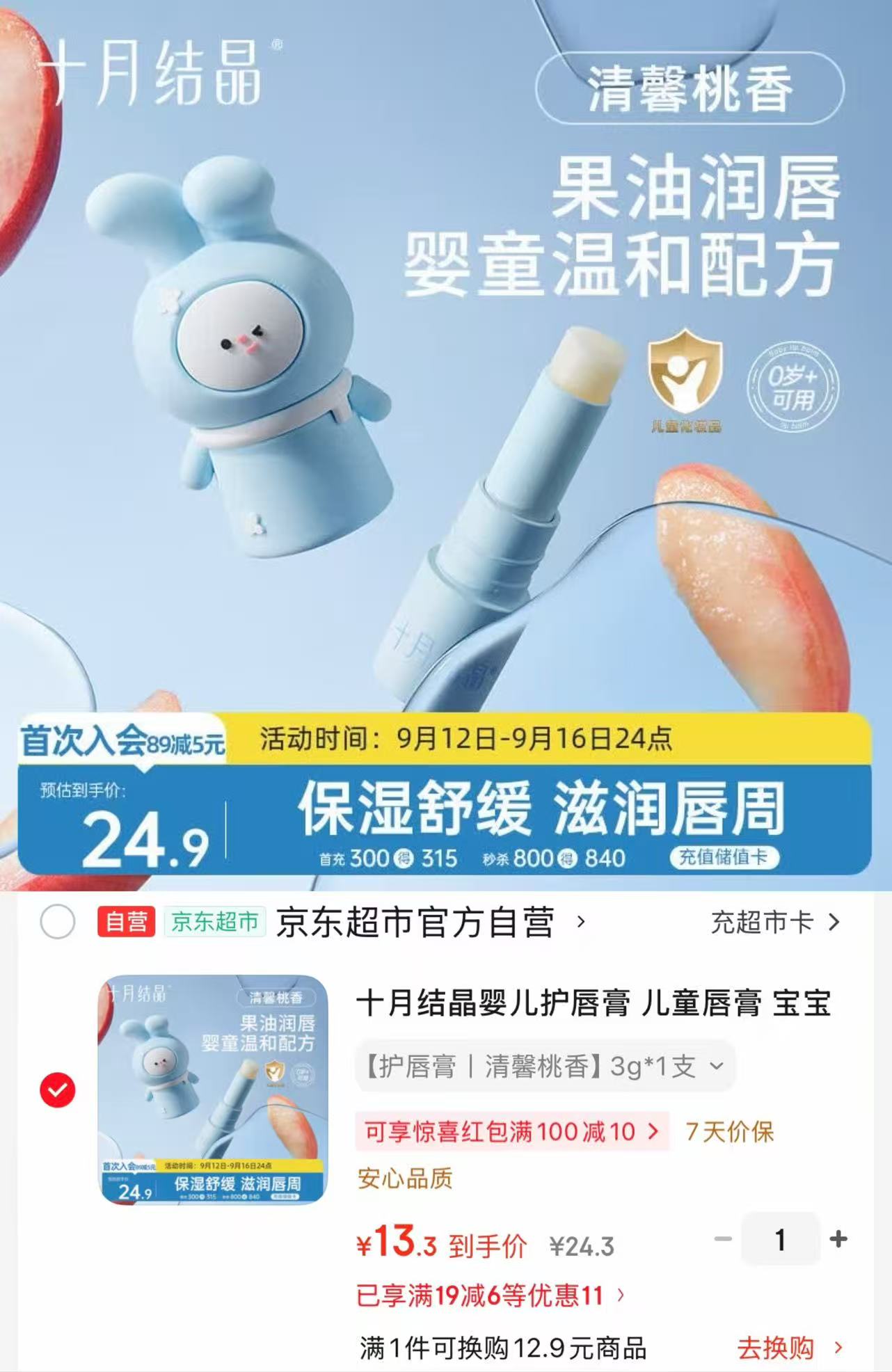Increase lip balm quantity by one
This screenshot has height=1372, width=892.
point(838,1239)
